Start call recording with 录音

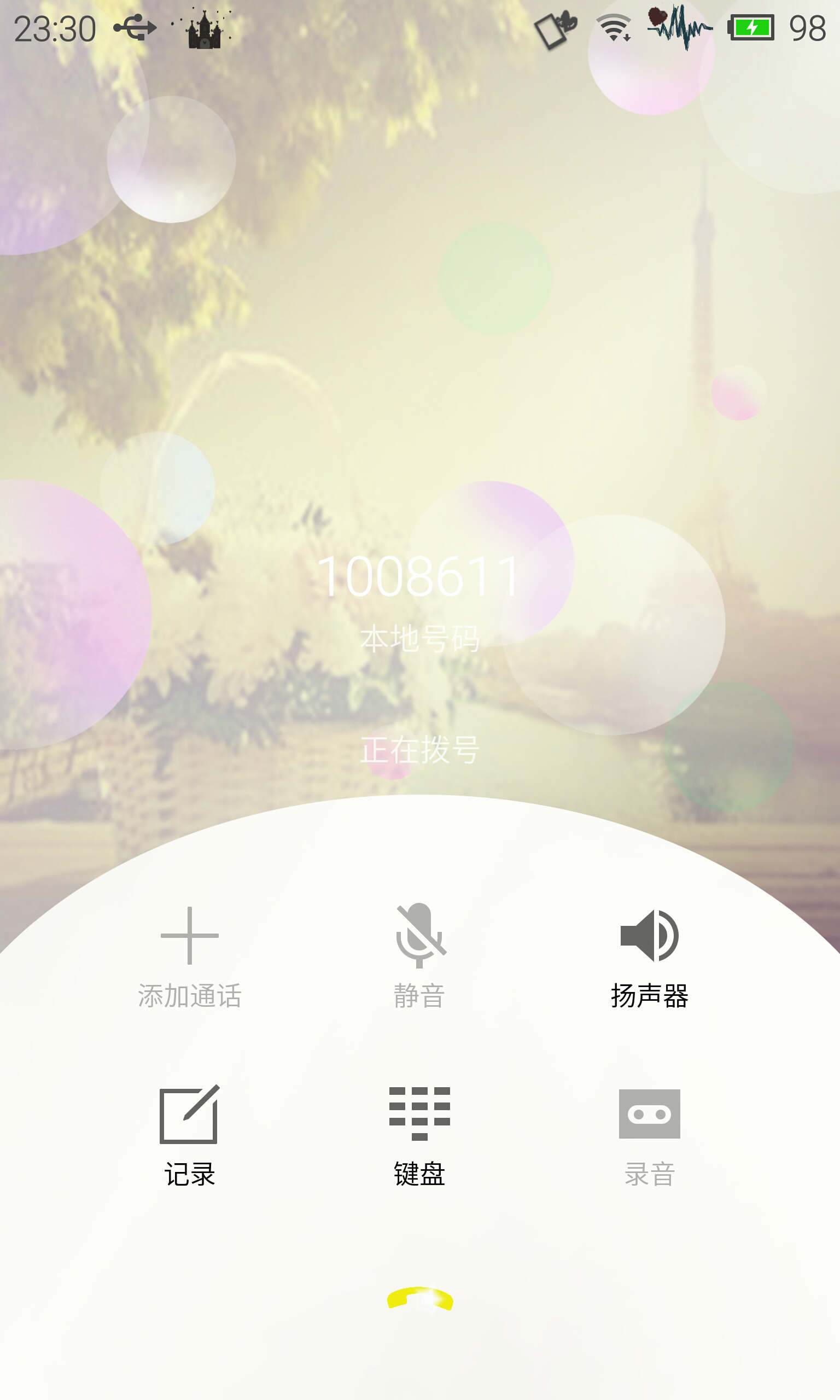(x=649, y=1135)
